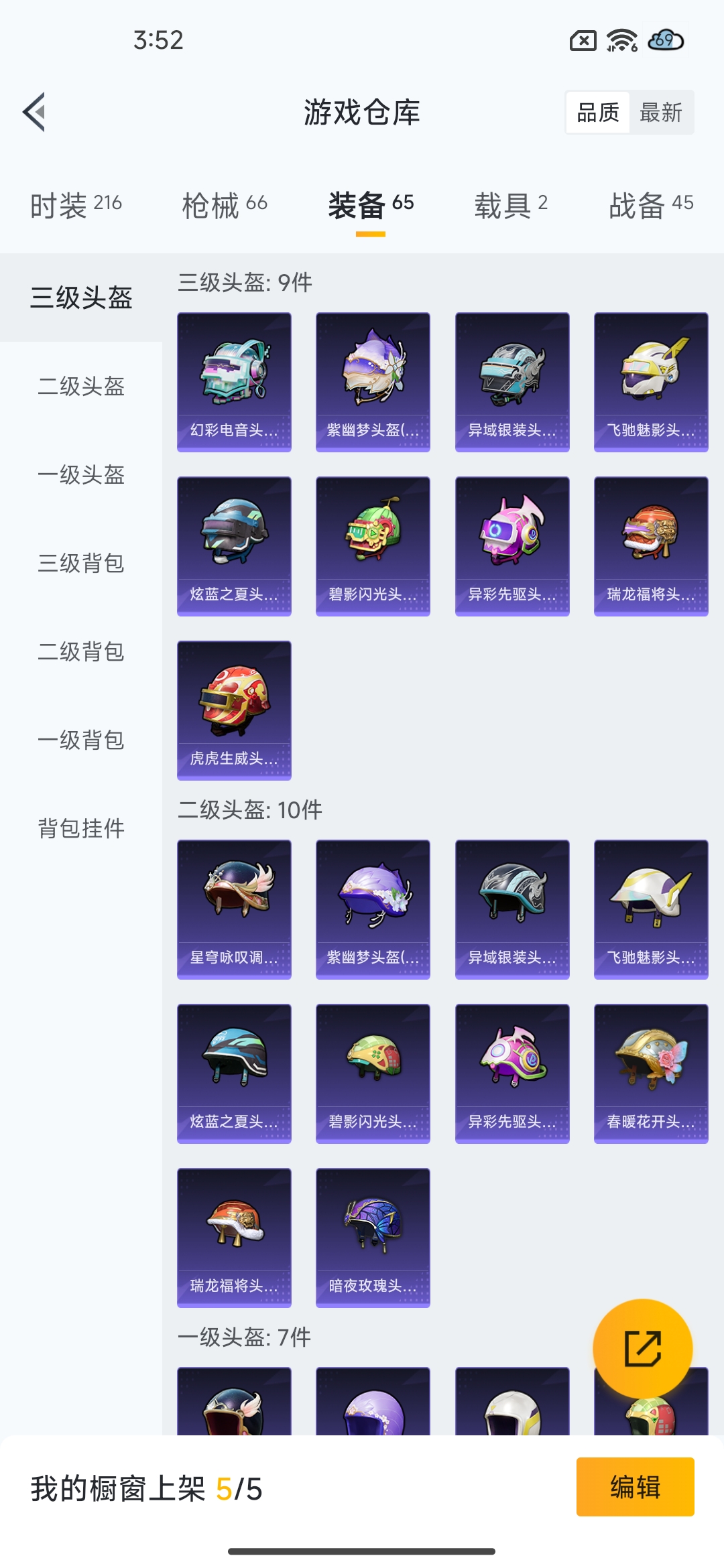Open the 星穹咏叹调 helmet item
The height and width of the screenshot is (1568, 724).
234,909
